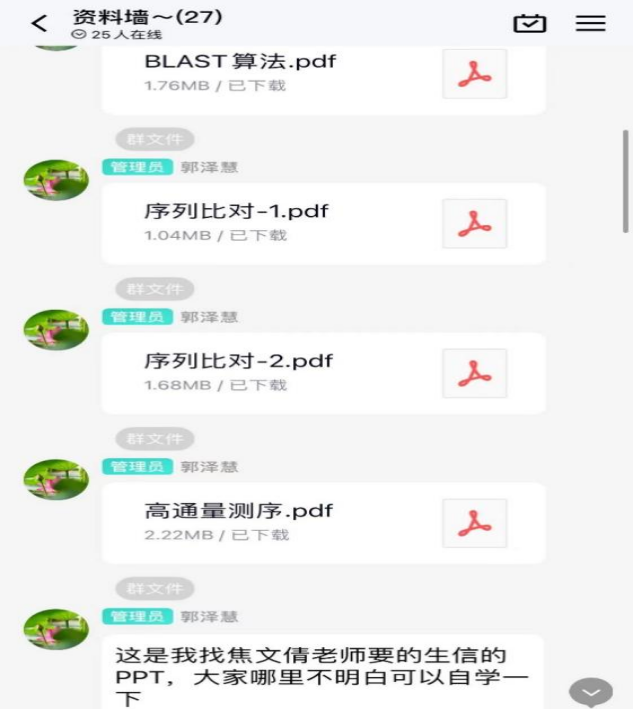Go back from the 资料墙 group chat
This screenshot has height=709, width=633.
[39, 23]
